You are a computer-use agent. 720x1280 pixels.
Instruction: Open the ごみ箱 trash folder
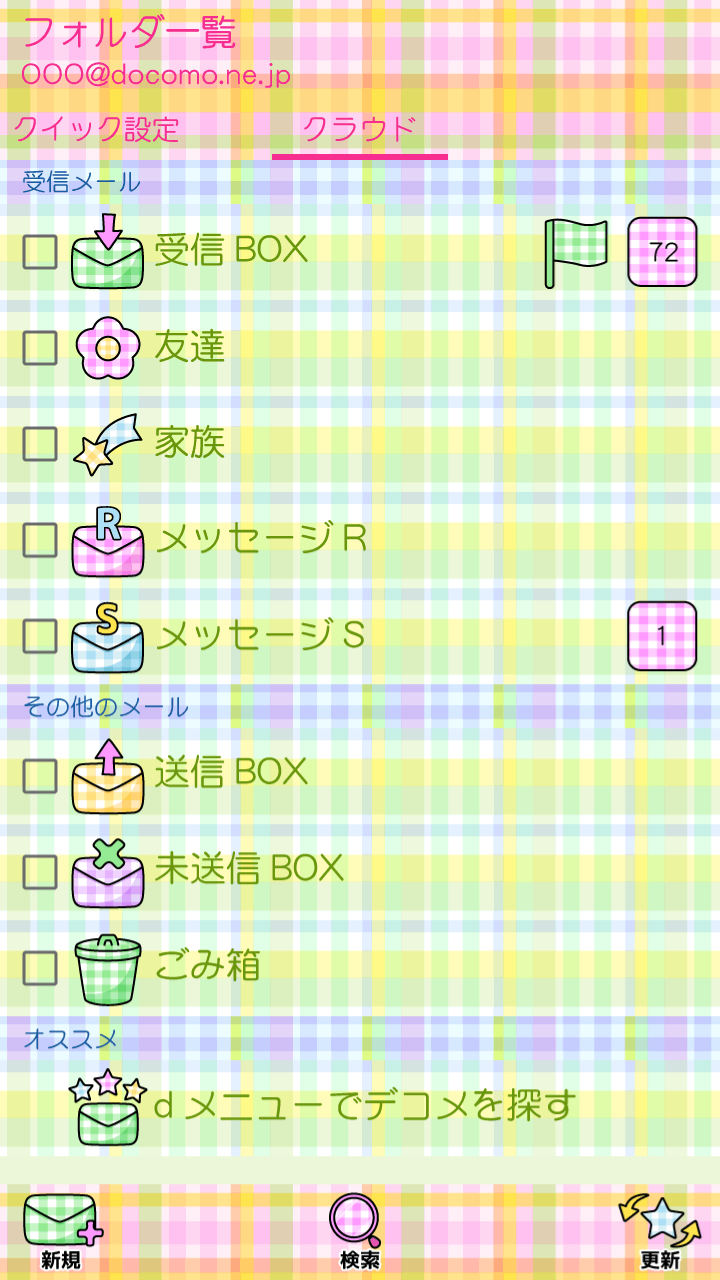(x=208, y=966)
